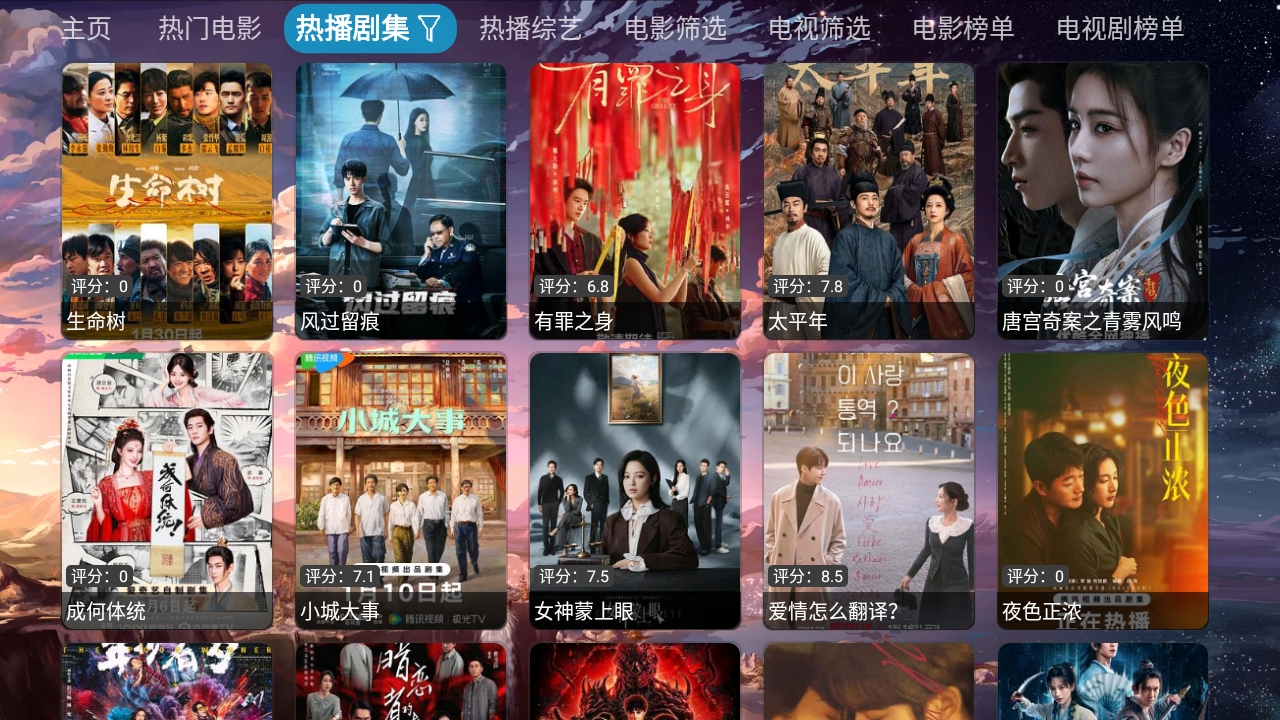Screen dimensions: 1280x720
Task: Choose the drama 小城大事
Action: [401, 491]
